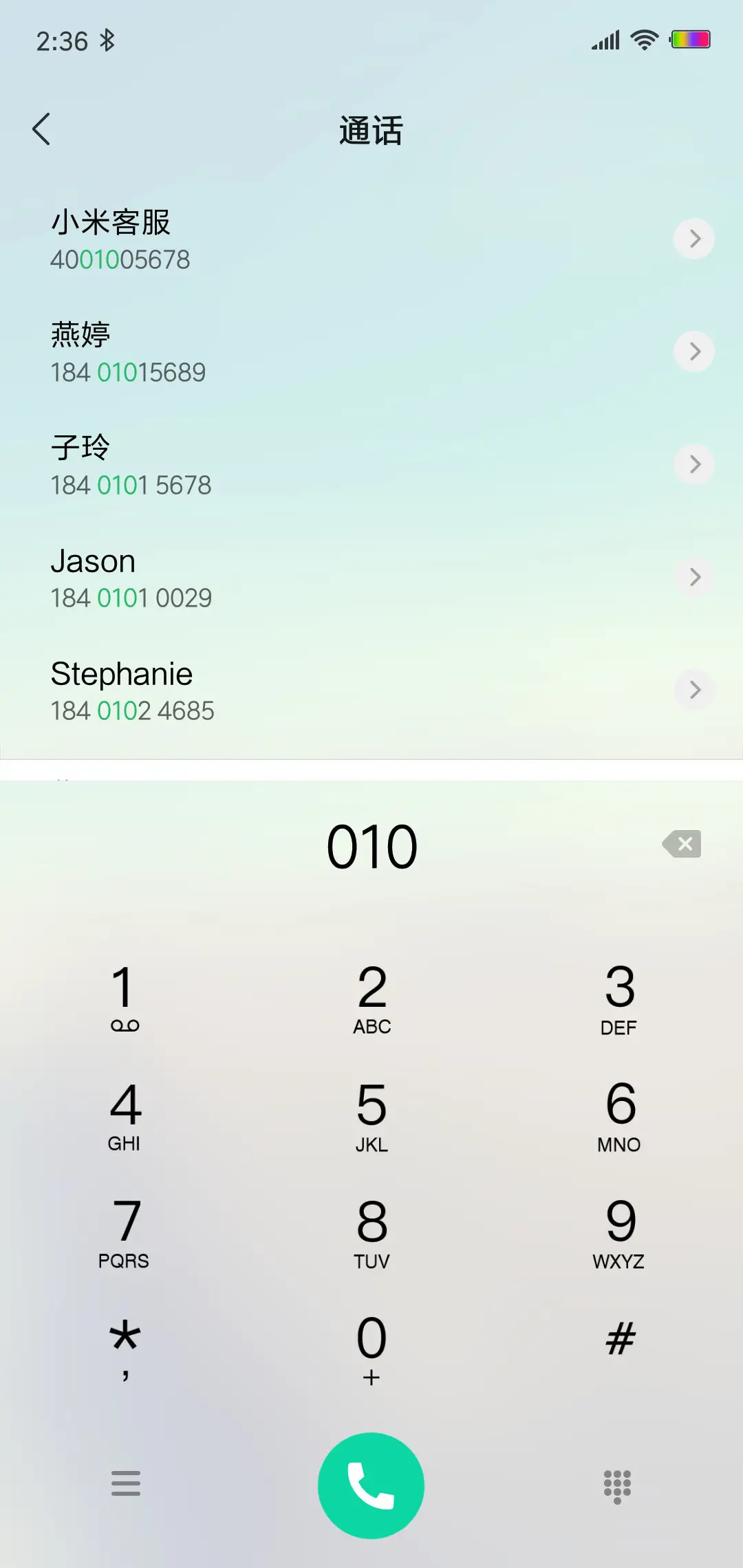Tap the back arrow to leave the call screen

tap(43, 128)
